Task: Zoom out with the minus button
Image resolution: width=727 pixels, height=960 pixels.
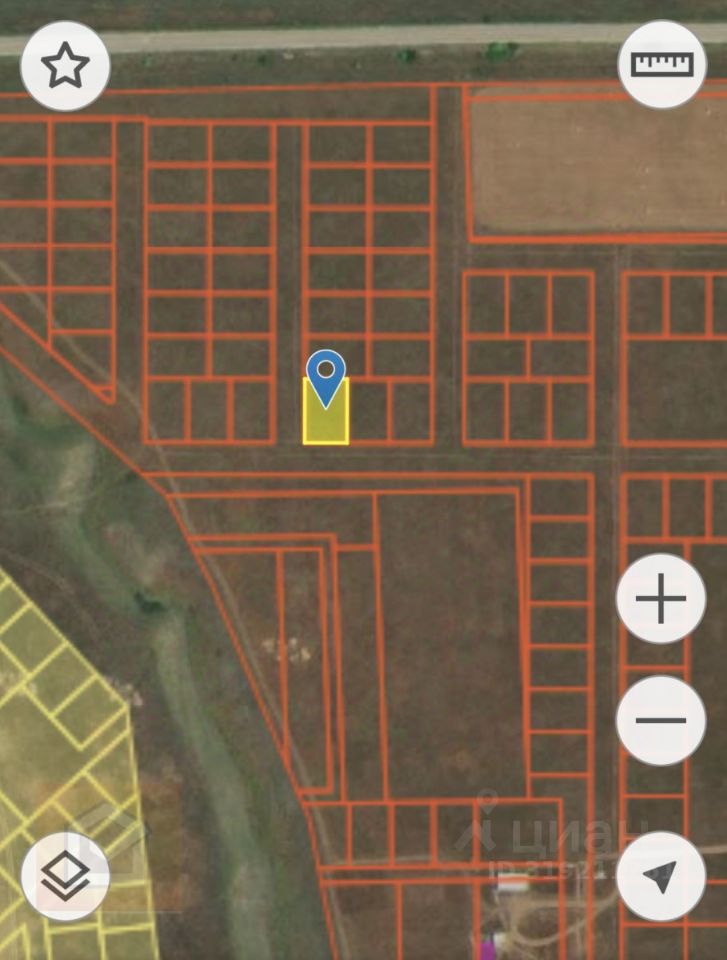Action: [x=661, y=720]
